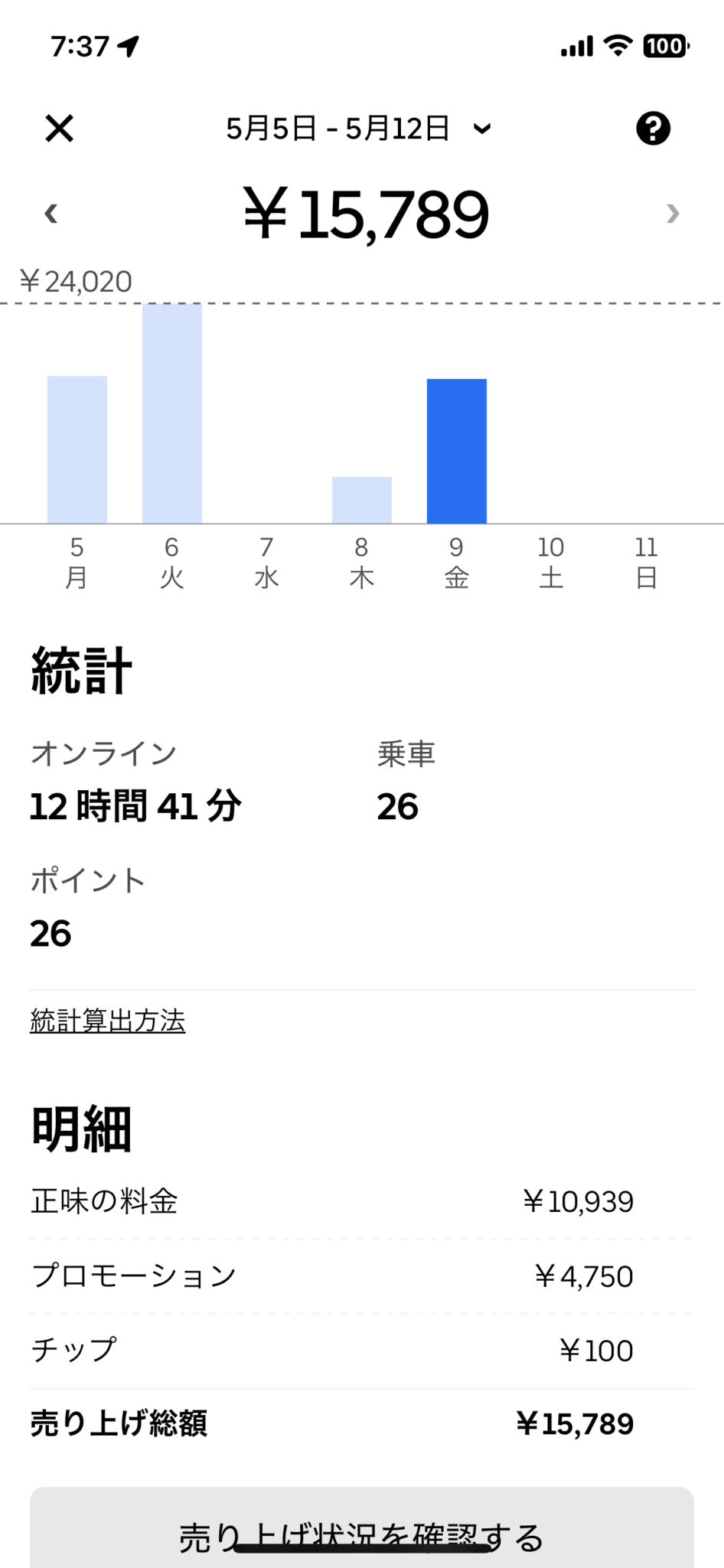Open the 5月5日 - 5月12日 date range dropdown

(x=358, y=129)
